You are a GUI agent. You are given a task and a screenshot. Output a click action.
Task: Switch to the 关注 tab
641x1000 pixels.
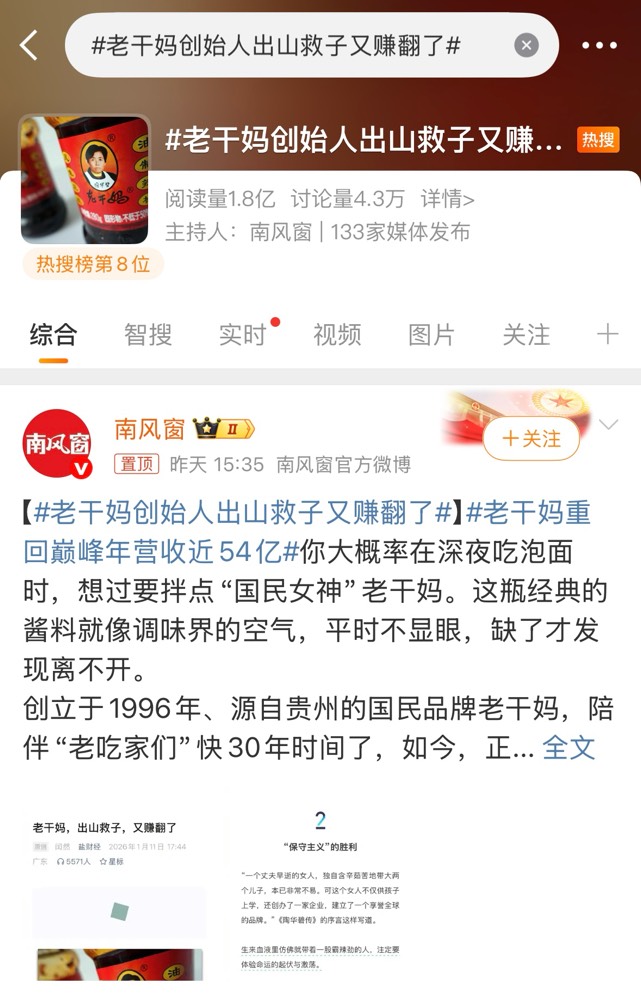click(526, 335)
